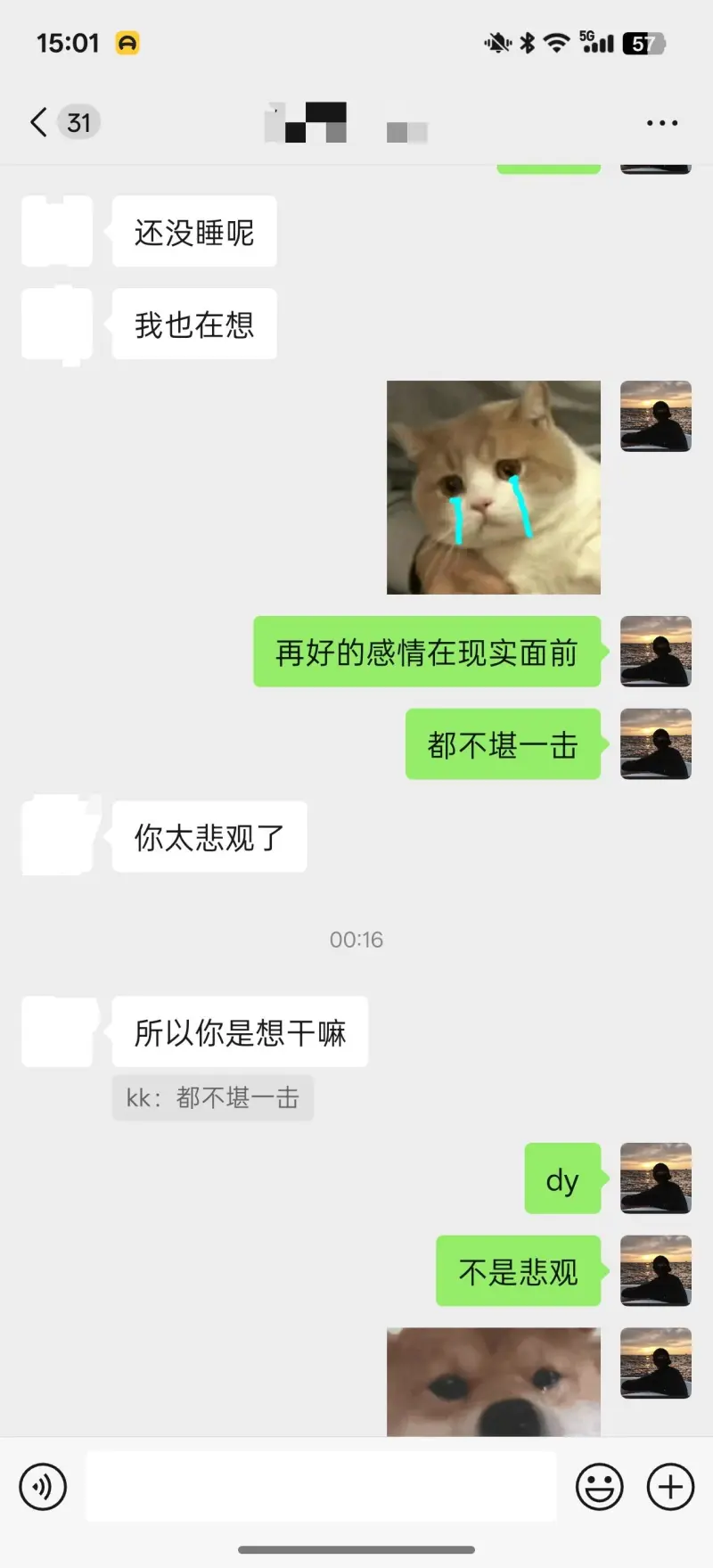Switch to voice message input
Image resolution: width=713 pixels, height=1568 pixels.
click(43, 1486)
